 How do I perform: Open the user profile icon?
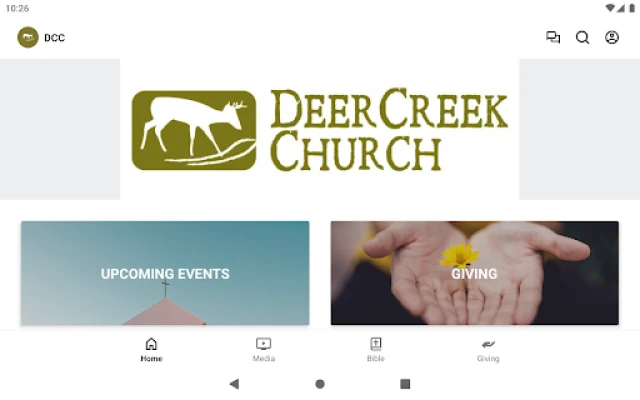click(612, 38)
